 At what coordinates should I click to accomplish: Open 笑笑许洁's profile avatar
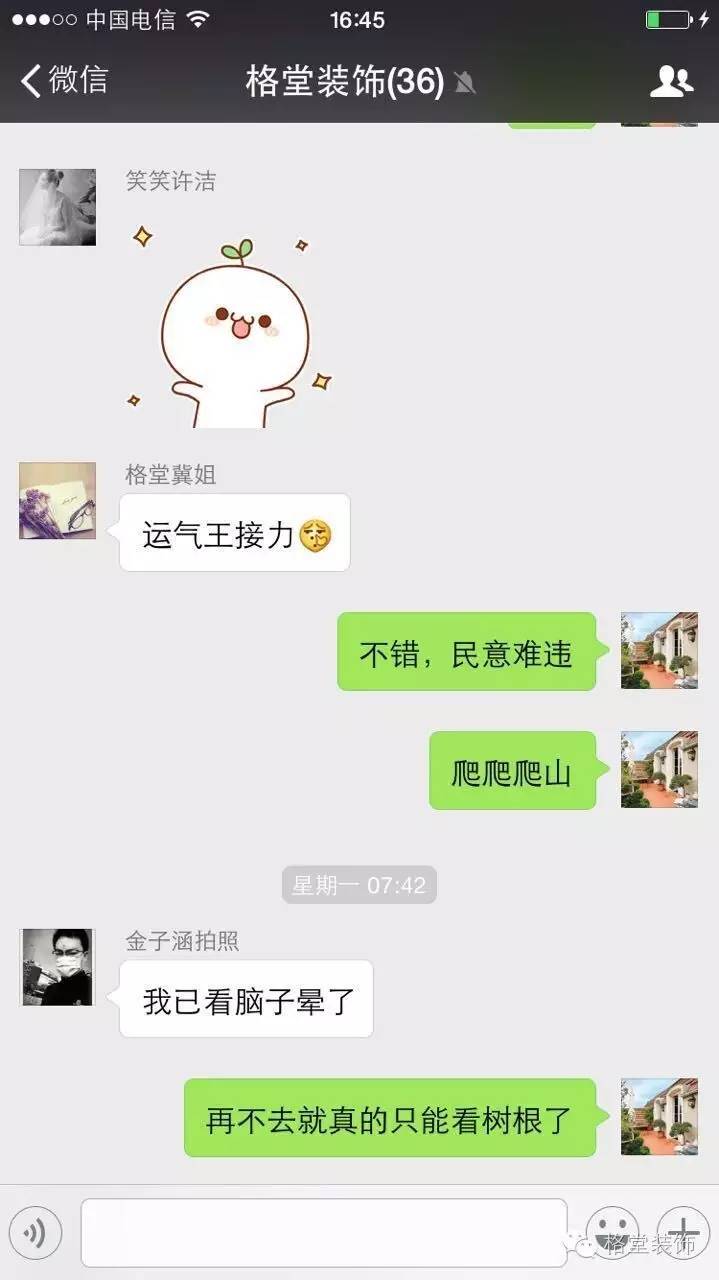click(58, 207)
